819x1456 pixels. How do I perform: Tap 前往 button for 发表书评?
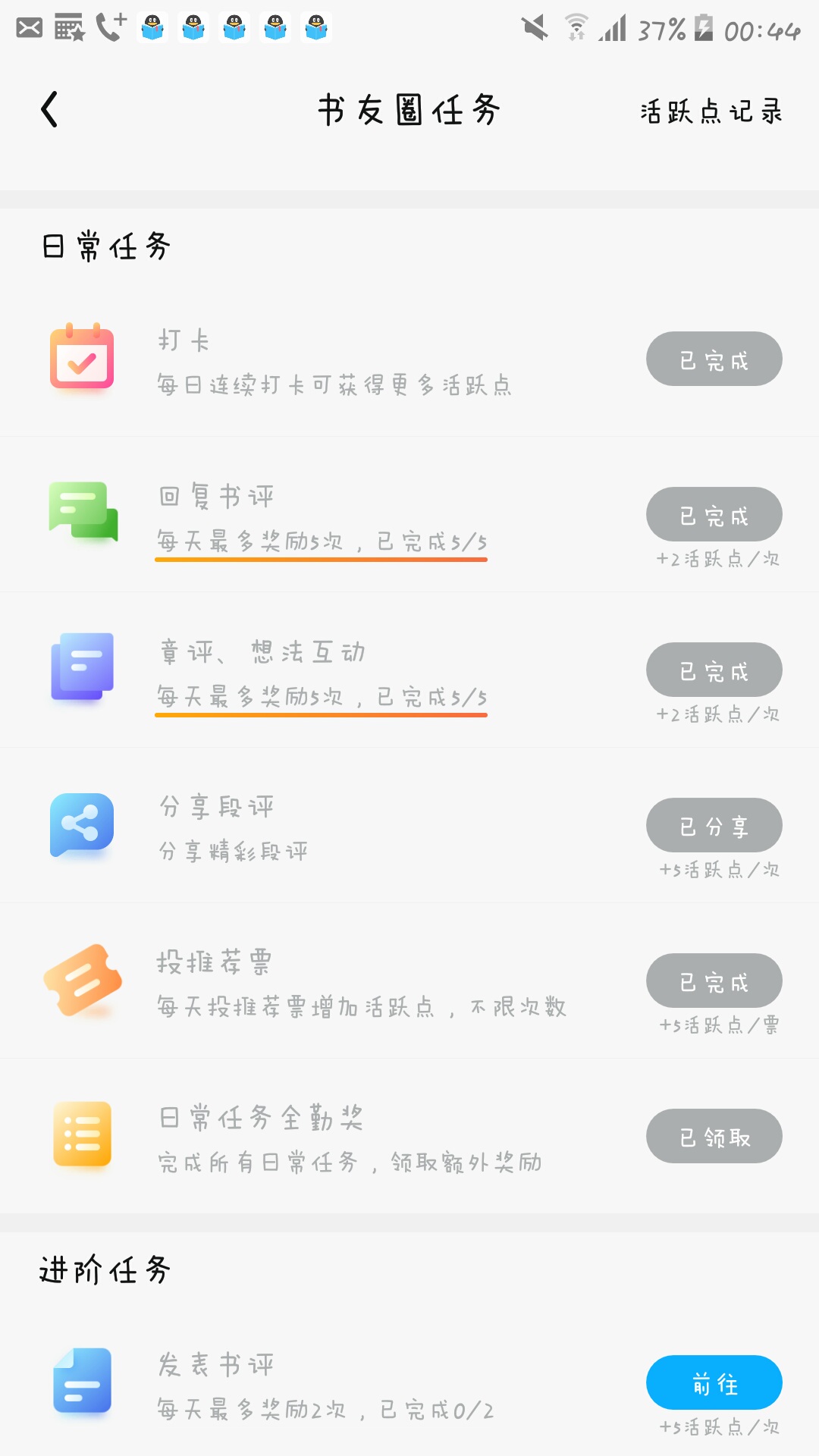[714, 1382]
